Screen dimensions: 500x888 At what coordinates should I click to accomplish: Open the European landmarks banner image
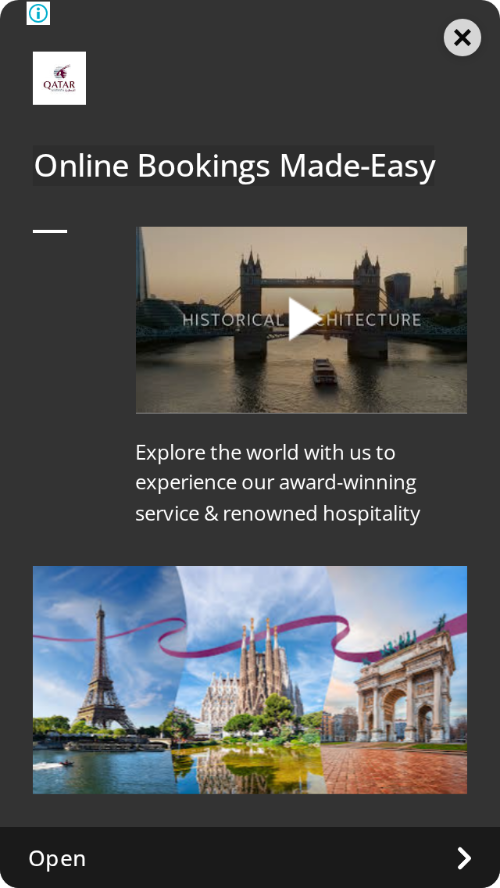click(x=250, y=680)
